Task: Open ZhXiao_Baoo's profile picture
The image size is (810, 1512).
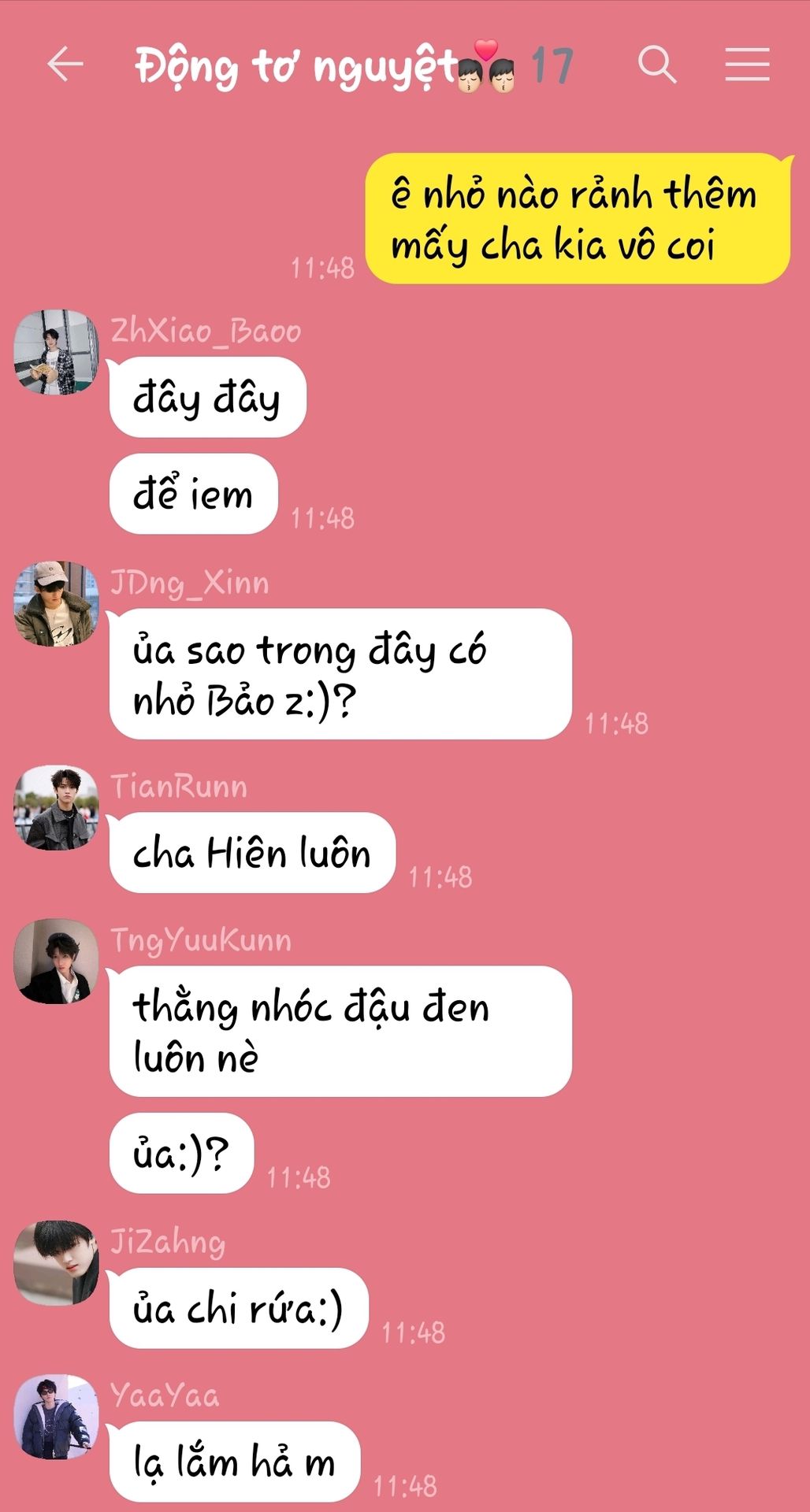Action: 56,352
